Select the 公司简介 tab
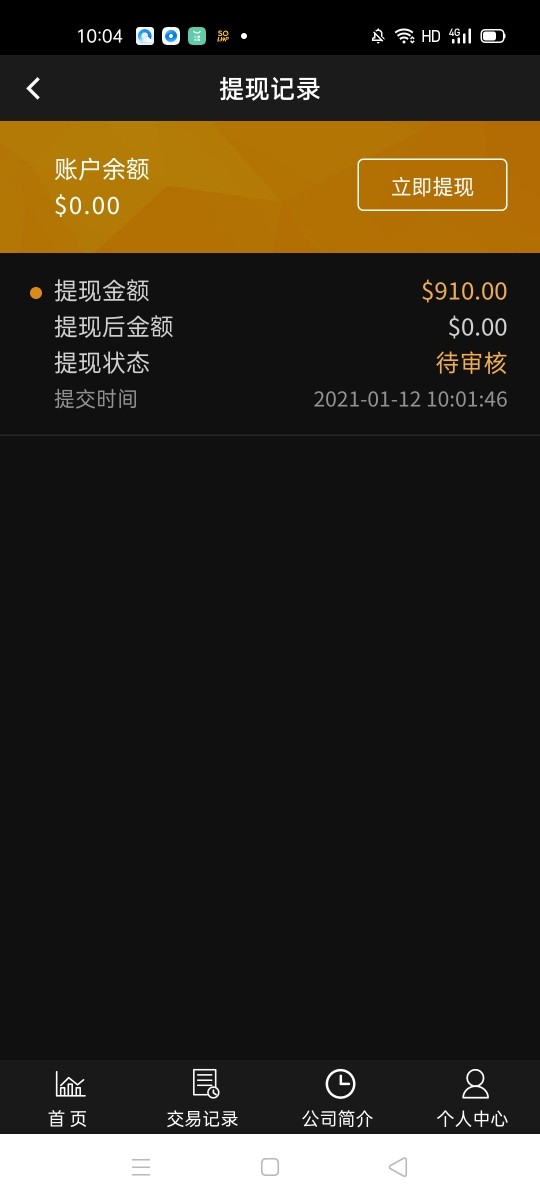Viewport: 540px width, 1200px height. tap(338, 1098)
